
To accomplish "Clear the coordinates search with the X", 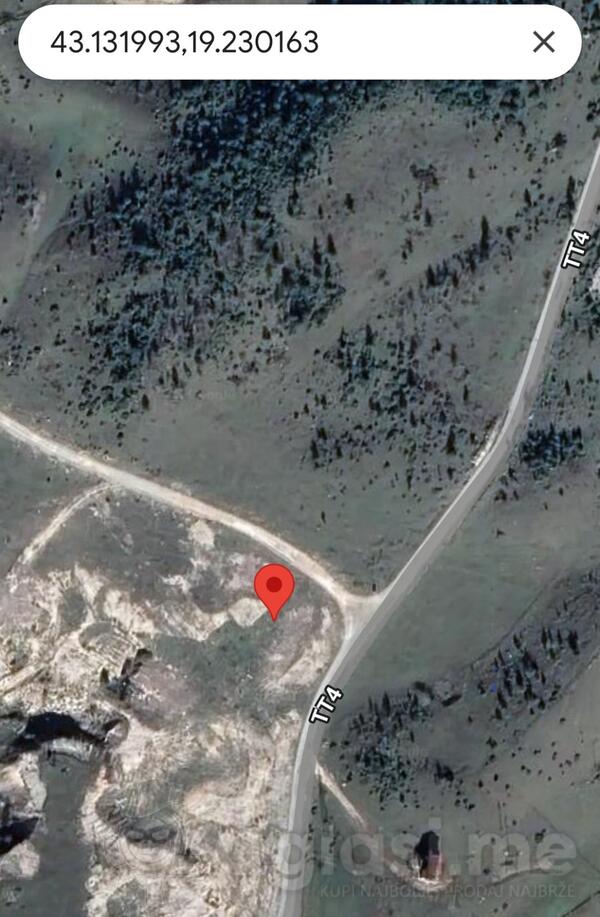I will [x=543, y=41].
